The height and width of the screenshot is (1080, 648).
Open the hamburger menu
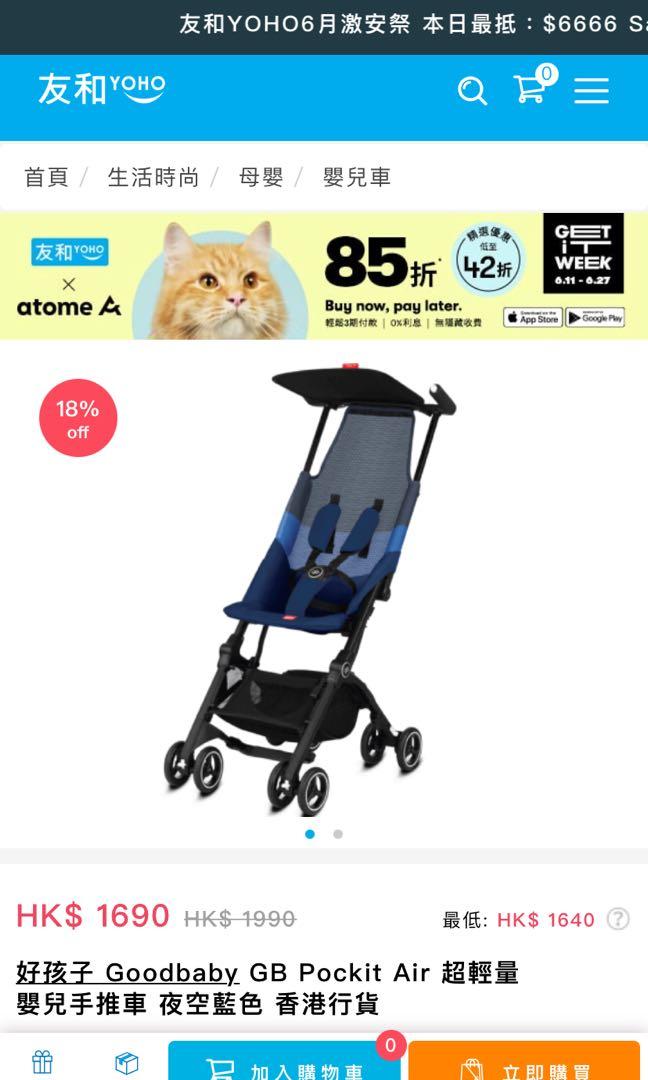pos(591,91)
